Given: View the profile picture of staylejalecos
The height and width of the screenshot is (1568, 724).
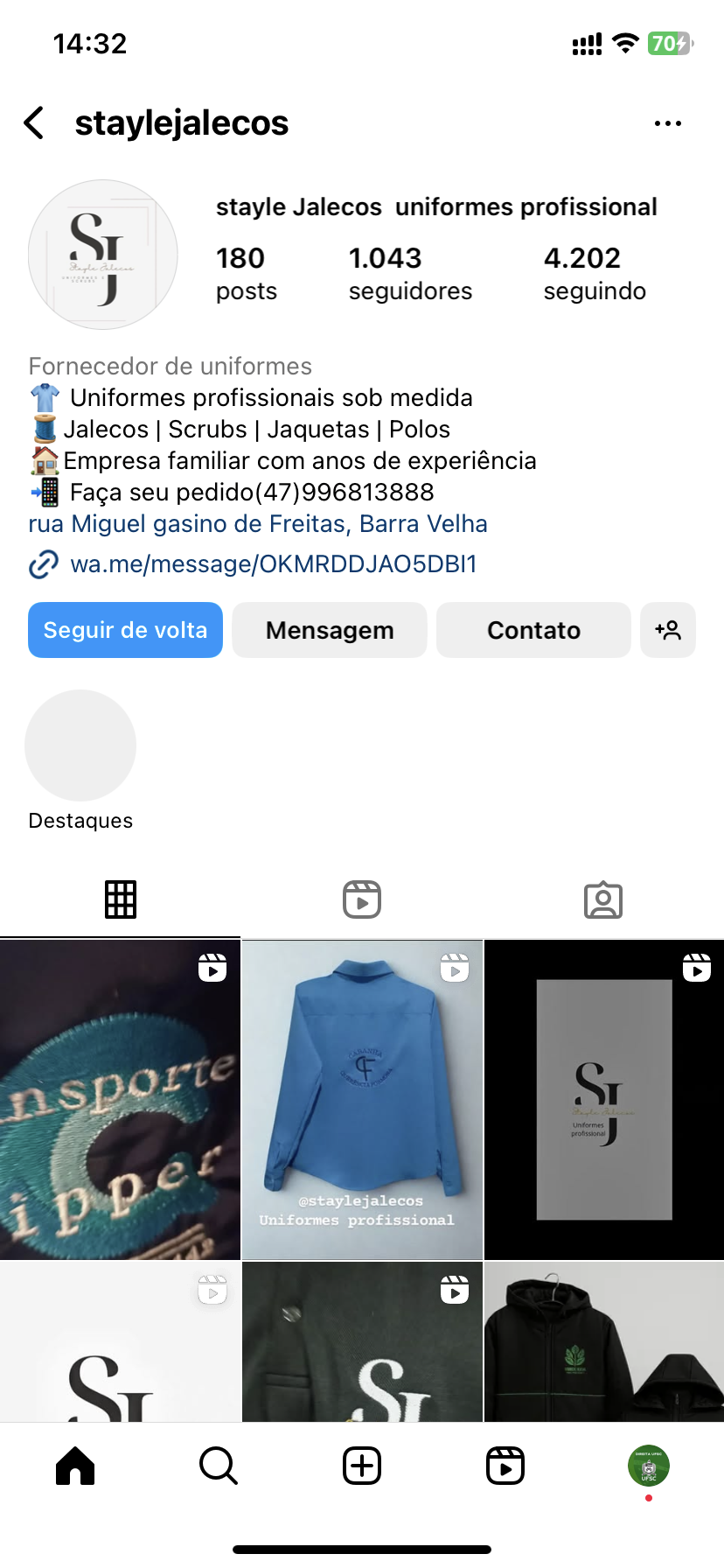Looking at the screenshot, I should point(103,255).
